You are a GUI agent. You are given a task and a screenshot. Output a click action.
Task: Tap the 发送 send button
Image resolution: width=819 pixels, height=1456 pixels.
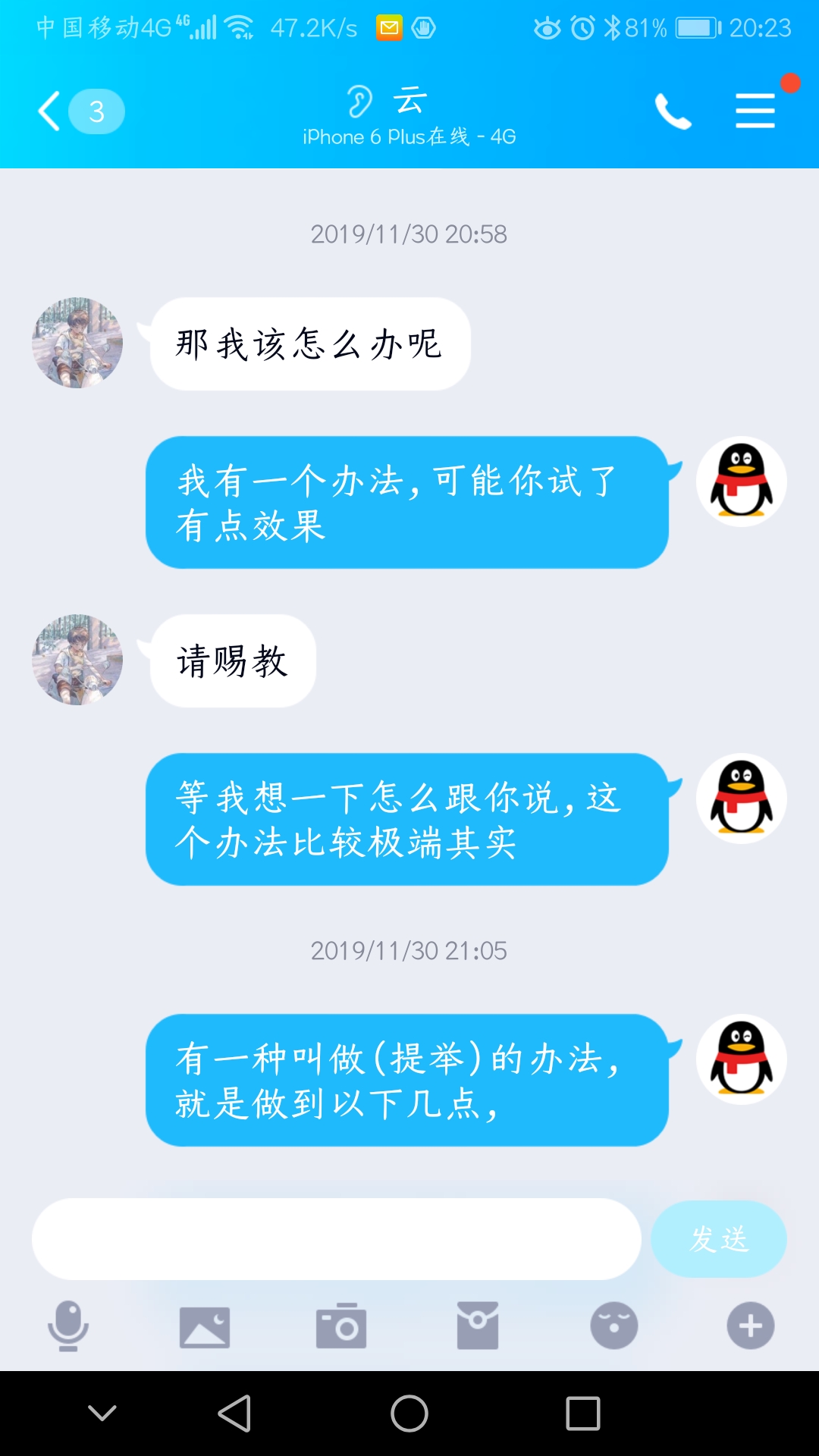tap(718, 1239)
